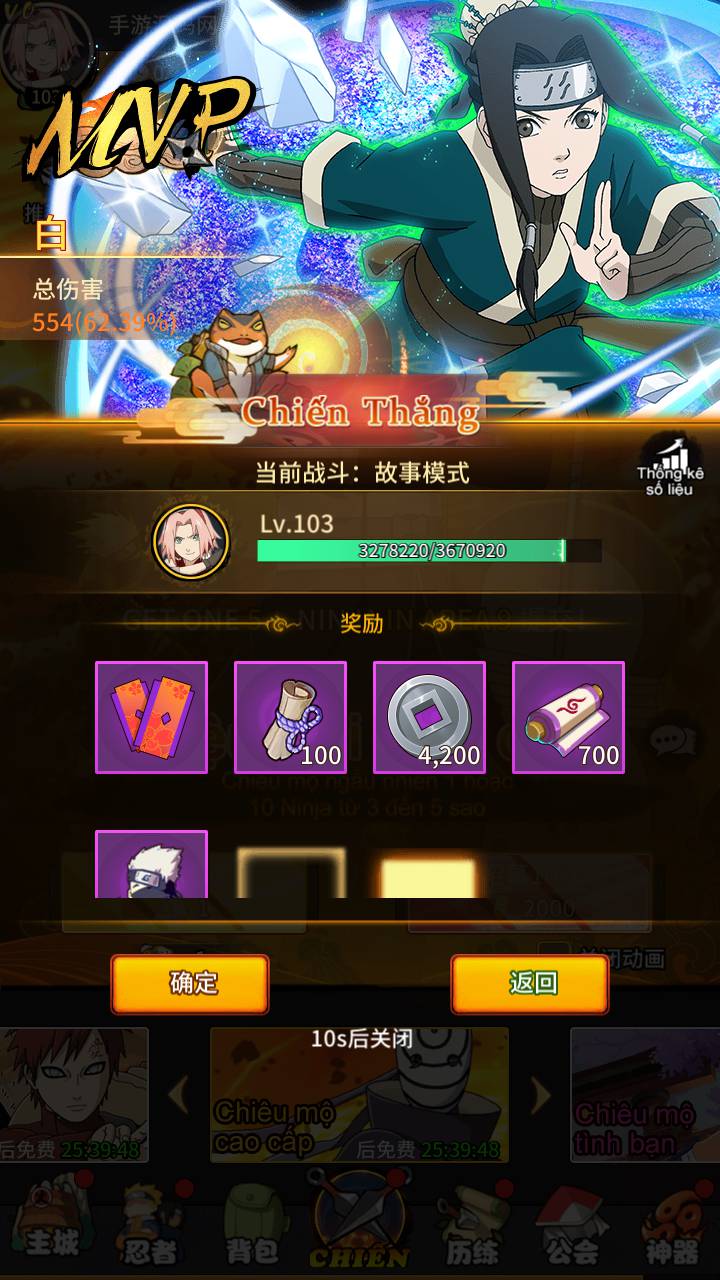View the purple scroll reward 700

[568, 717]
